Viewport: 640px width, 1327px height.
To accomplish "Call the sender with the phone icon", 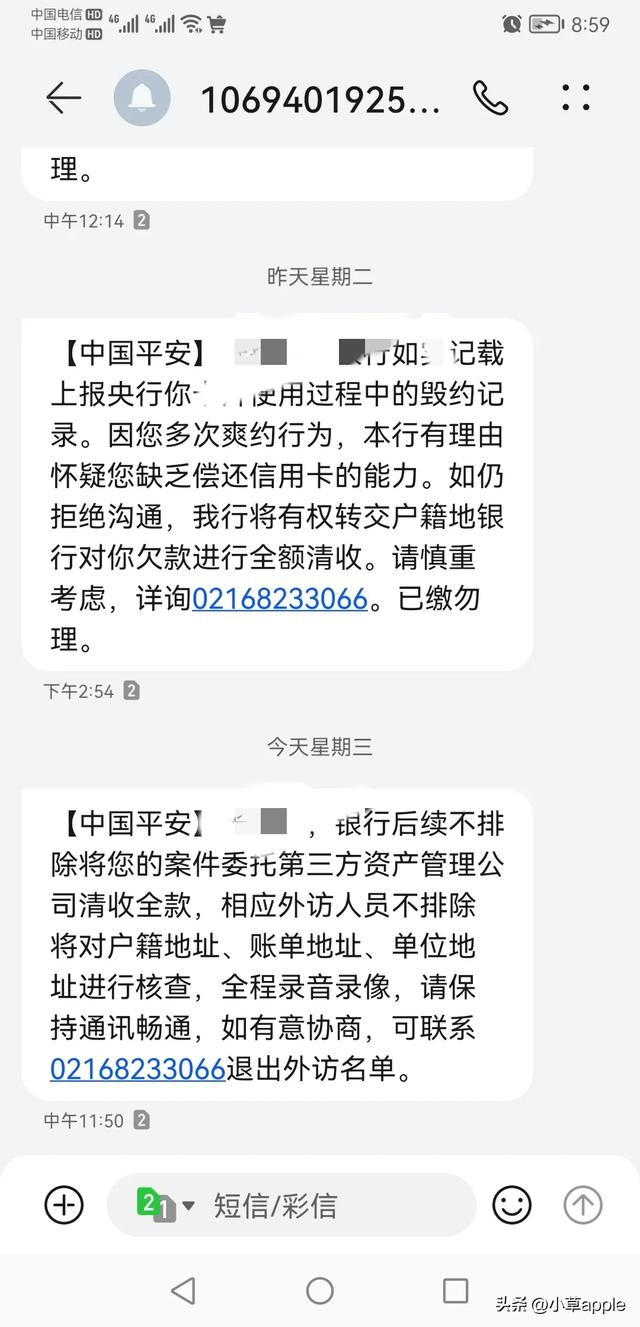I will click(x=490, y=98).
